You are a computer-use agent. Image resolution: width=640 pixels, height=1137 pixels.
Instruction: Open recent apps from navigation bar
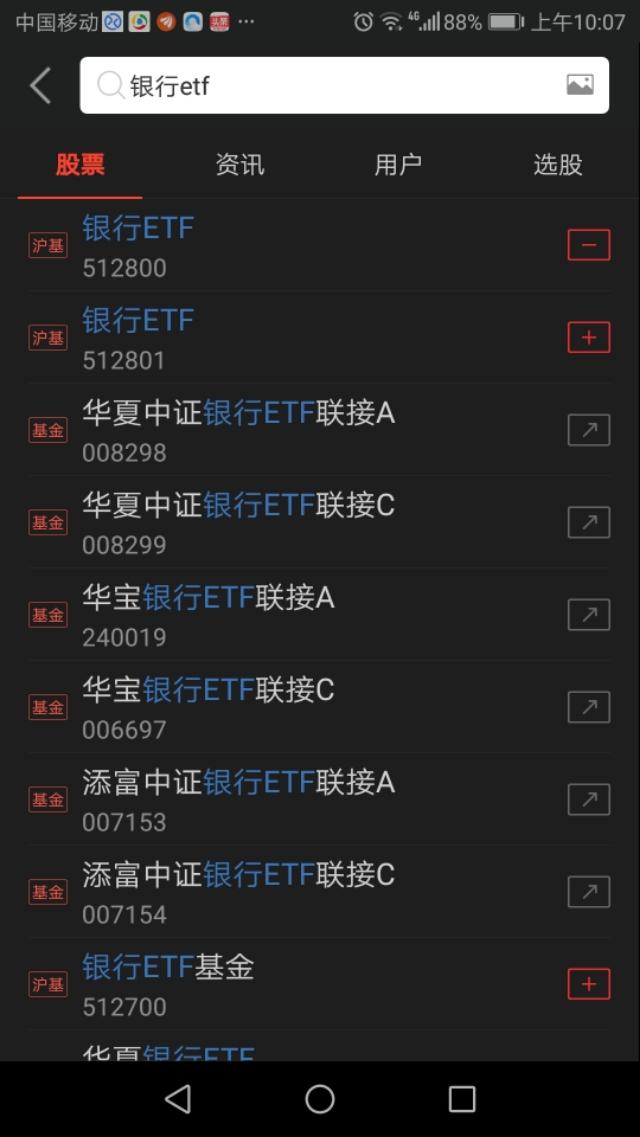coord(462,1099)
